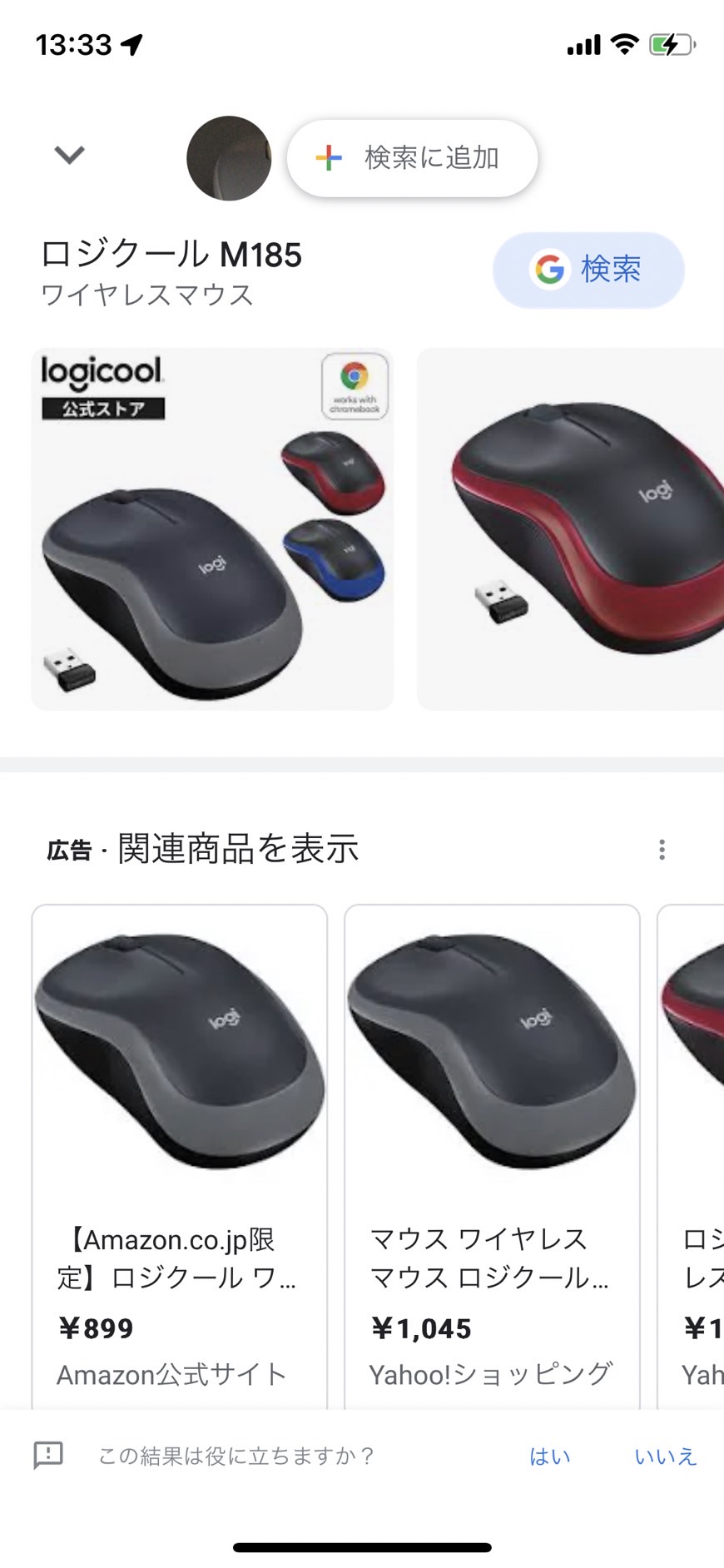
Task: Open the ad options three-dot menu
Action: (x=662, y=850)
